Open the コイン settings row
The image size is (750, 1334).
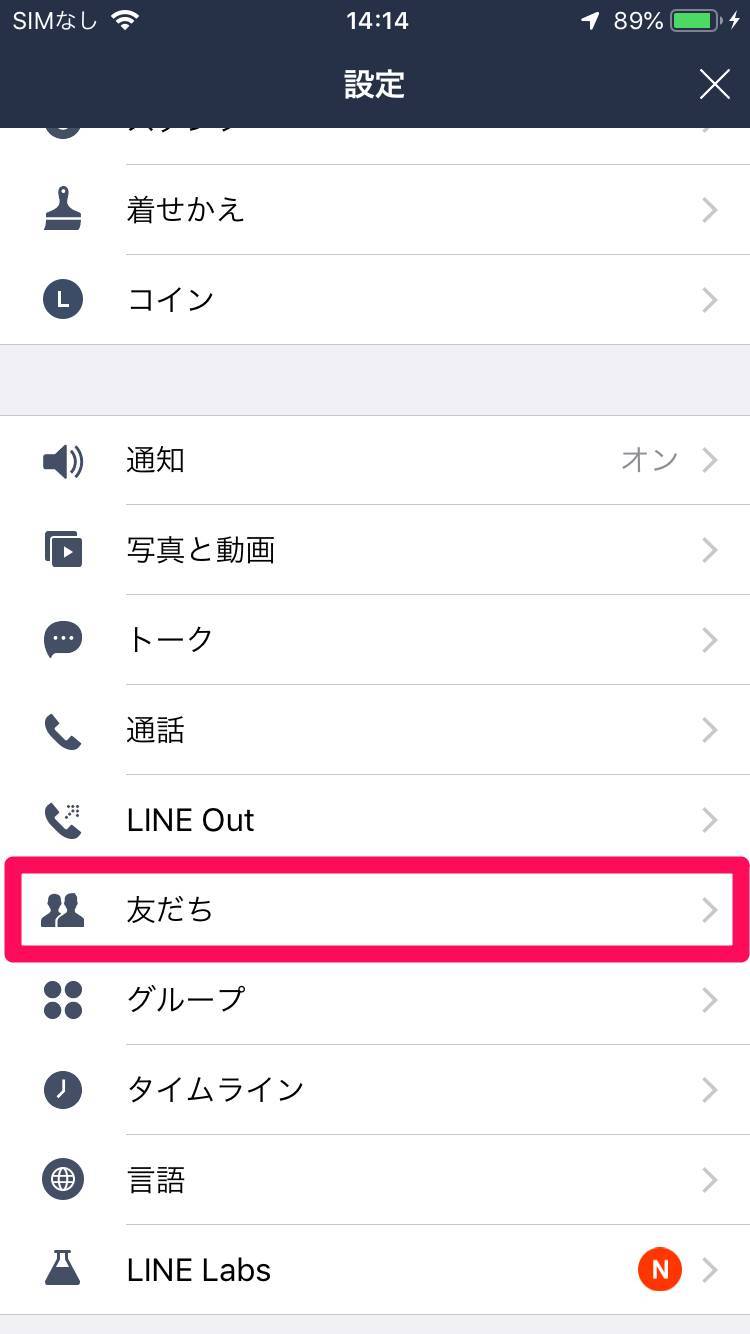(x=375, y=300)
